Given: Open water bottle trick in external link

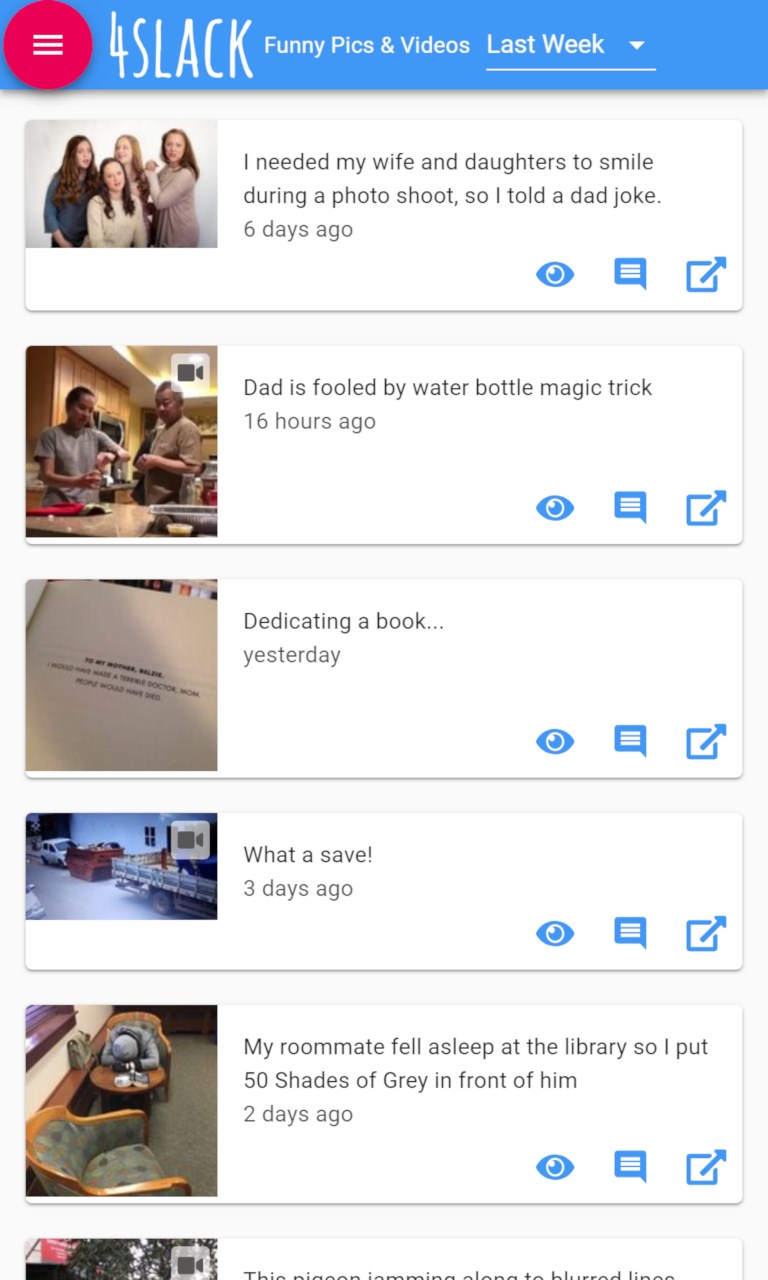Looking at the screenshot, I should (x=705, y=508).
